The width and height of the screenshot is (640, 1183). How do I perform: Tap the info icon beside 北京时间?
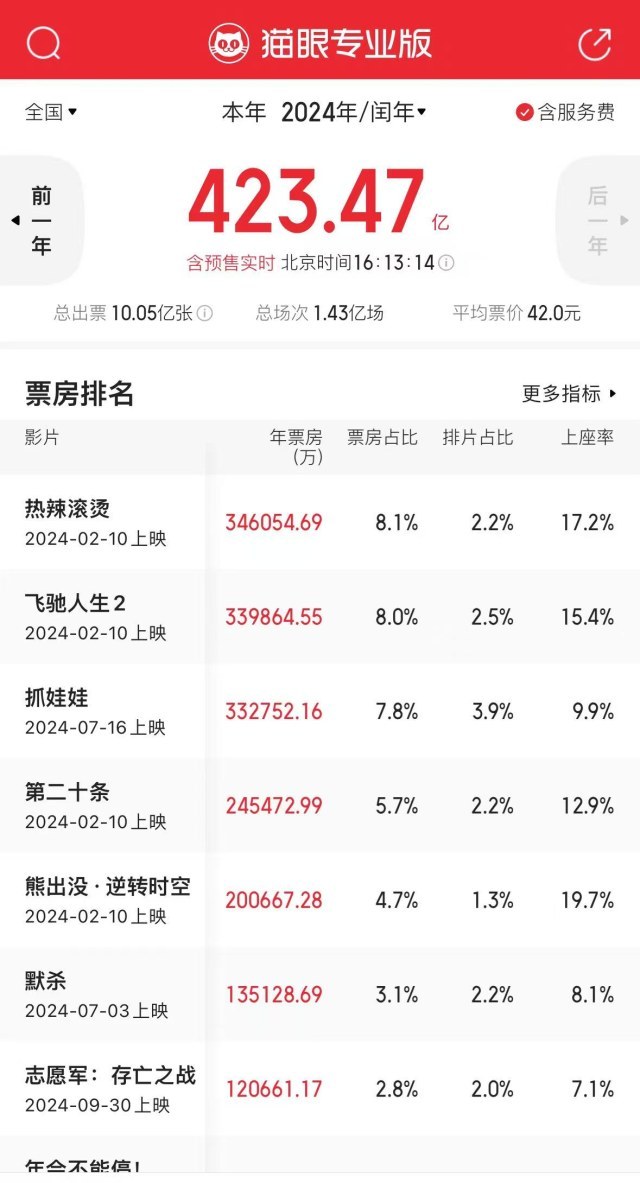[x=447, y=263]
